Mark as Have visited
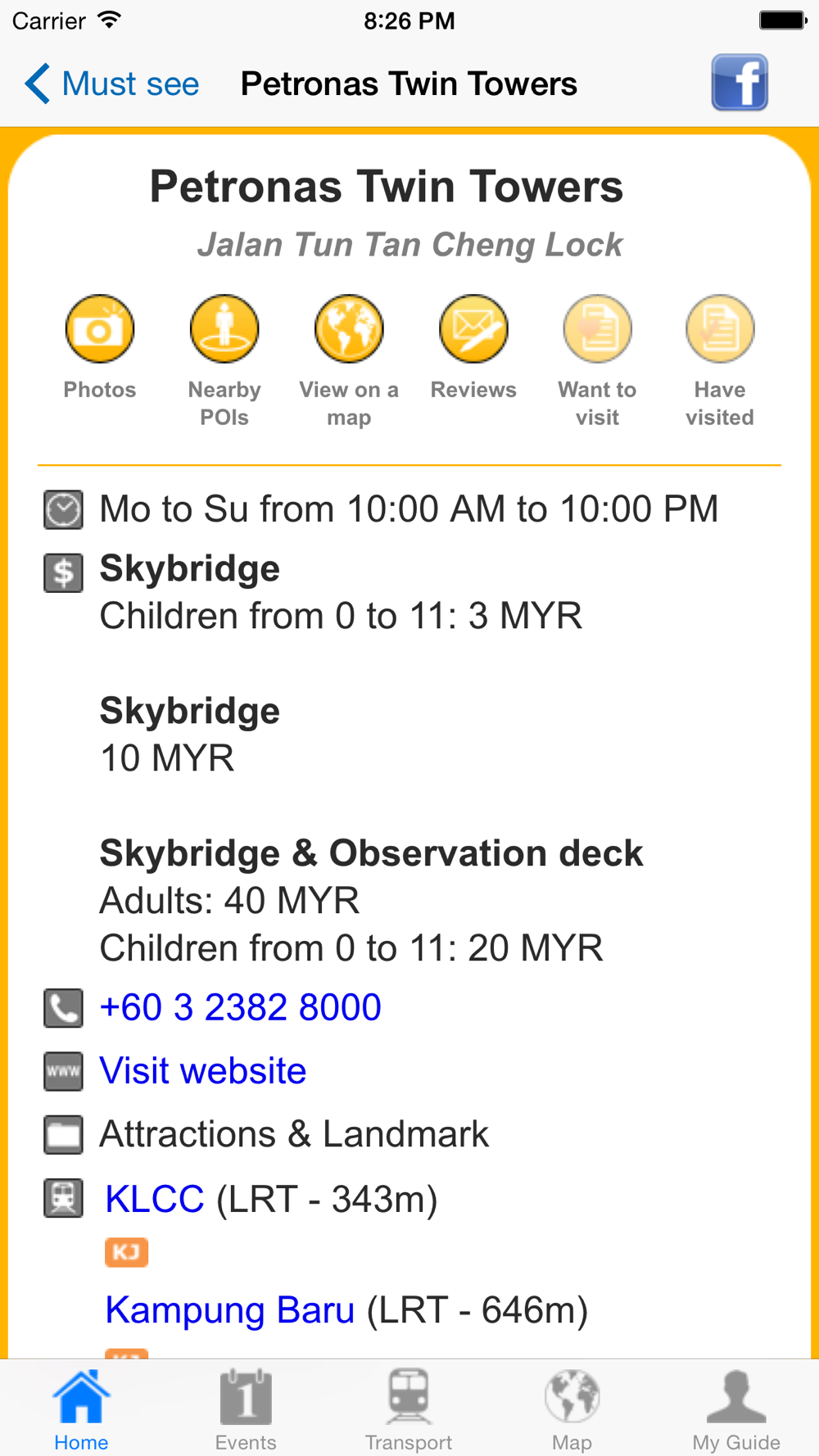This screenshot has width=819, height=1456. tap(720, 361)
